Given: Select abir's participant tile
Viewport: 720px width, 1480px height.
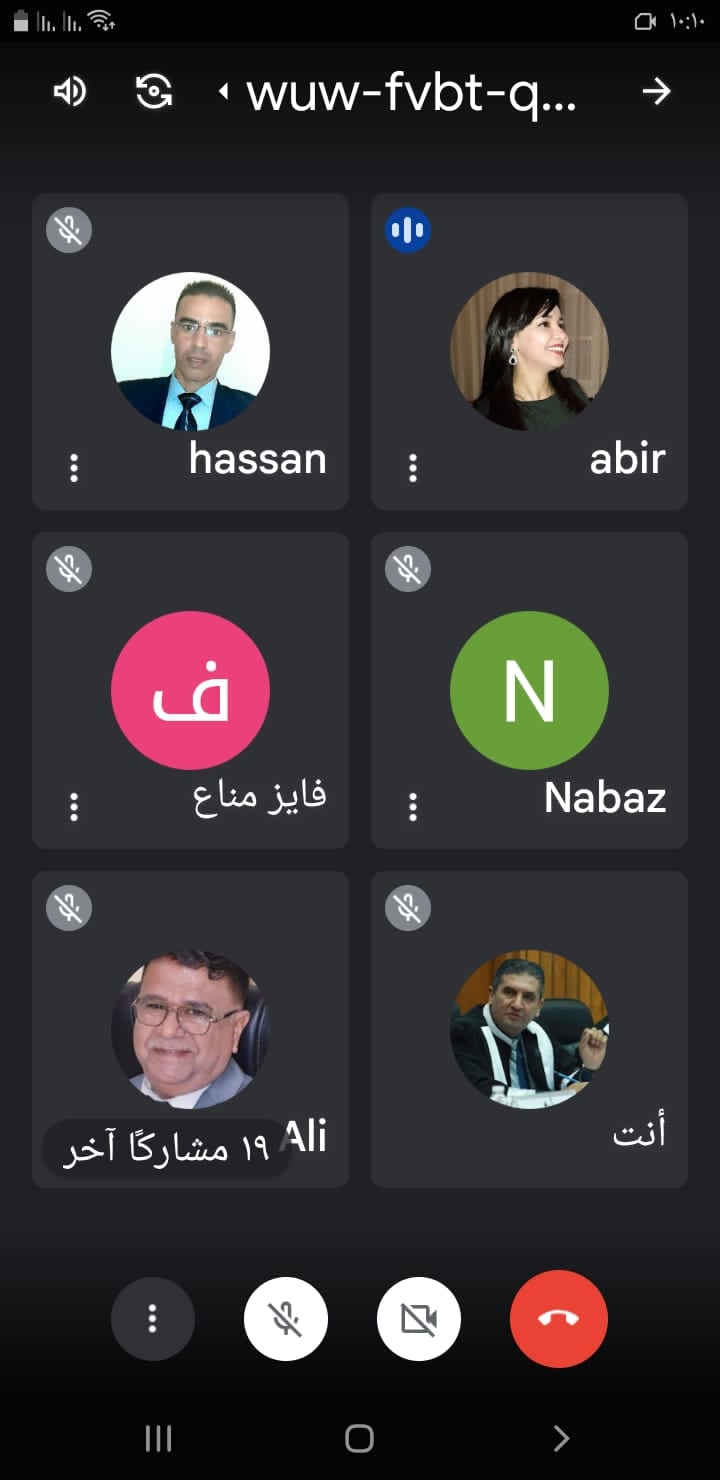Looking at the screenshot, I should pyautogui.click(x=529, y=351).
